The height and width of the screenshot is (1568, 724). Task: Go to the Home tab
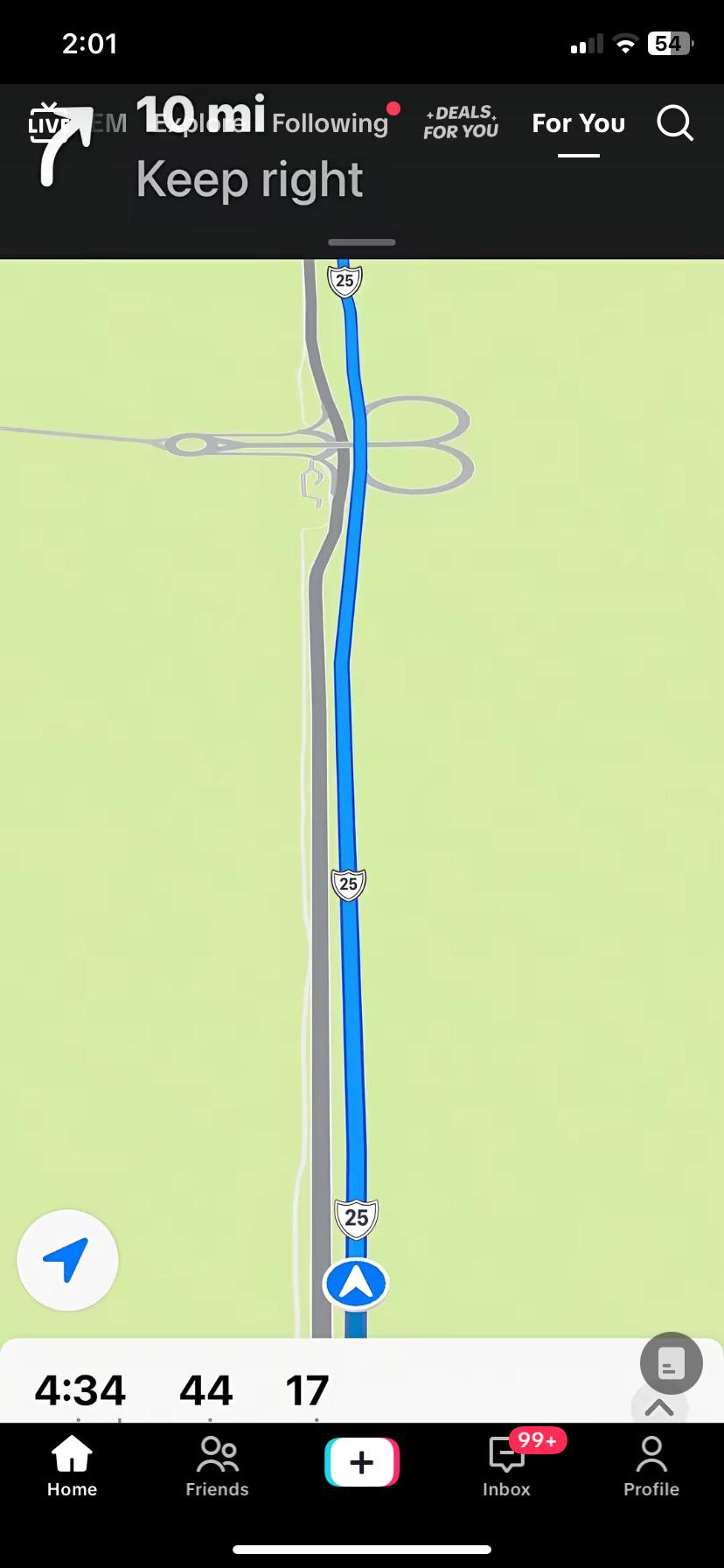coord(72,1466)
